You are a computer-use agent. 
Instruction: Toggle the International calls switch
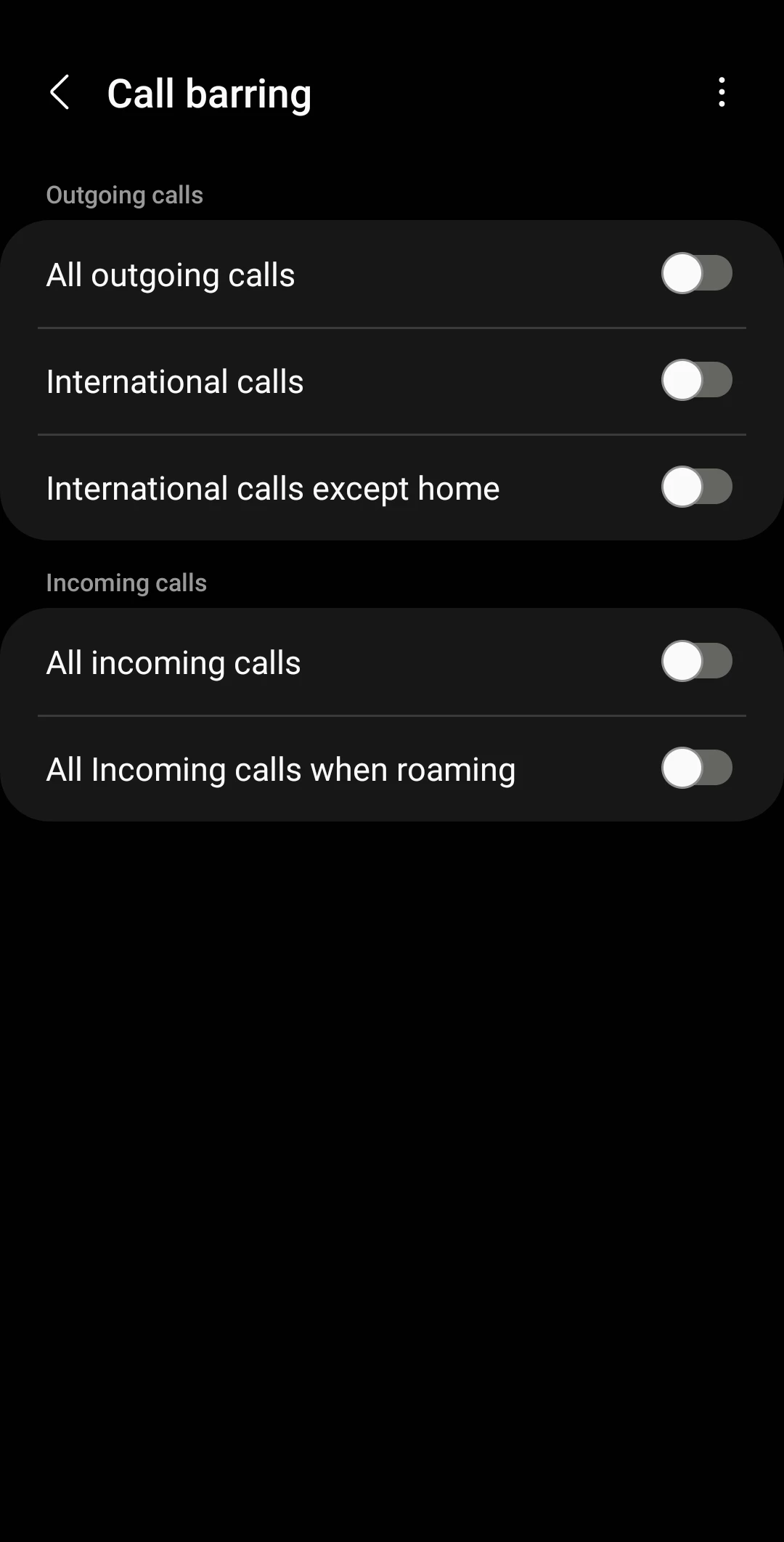pyautogui.click(x=695, y=381)
